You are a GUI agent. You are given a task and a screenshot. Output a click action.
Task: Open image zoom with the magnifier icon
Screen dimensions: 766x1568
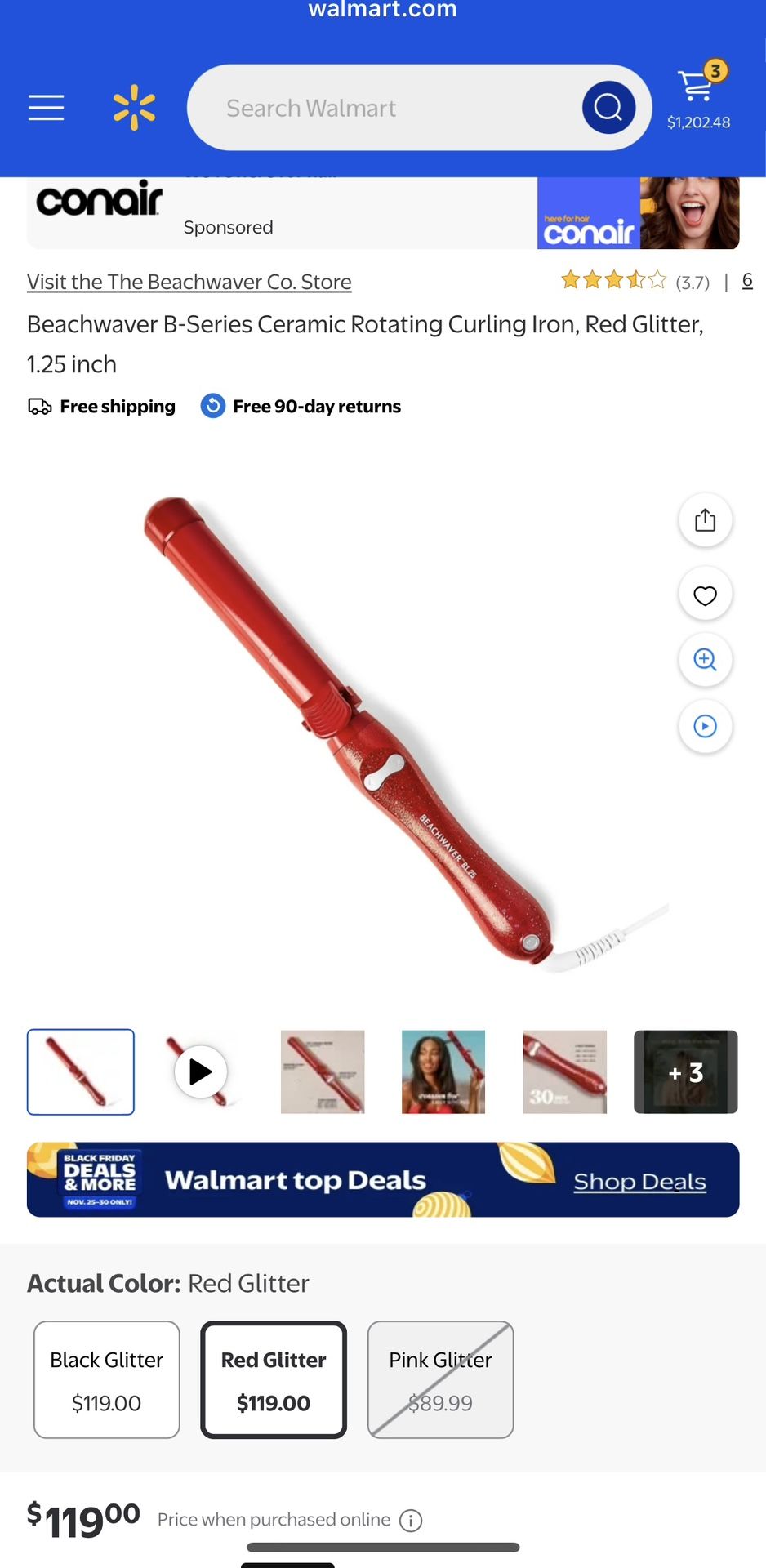[x=705, y=660]
